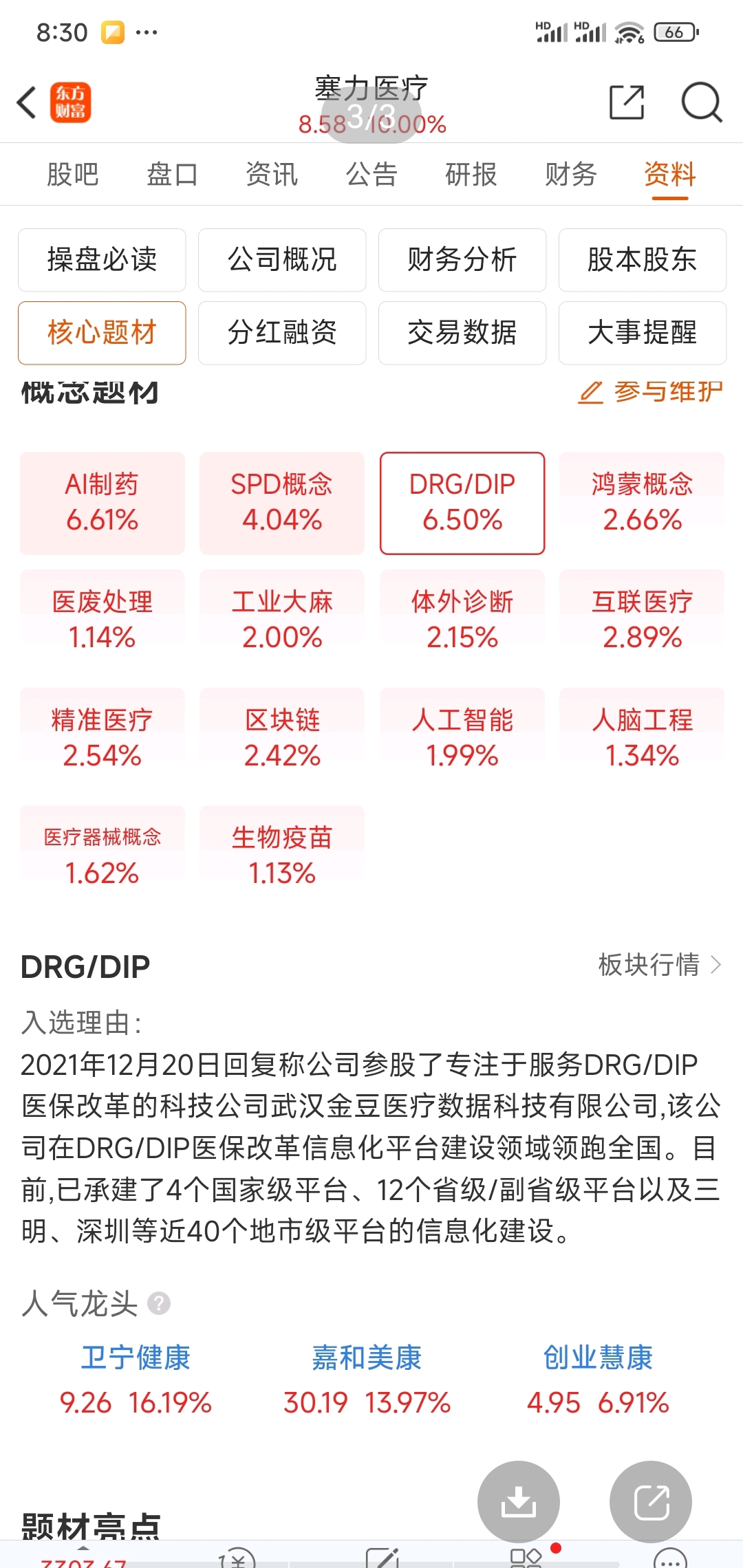Image resolution: width=743 pixels, height=1568 pixels.
Task: Select the 鸿蒙概念 concept tile
Action: pyautogui.click(x=642, y=503)
